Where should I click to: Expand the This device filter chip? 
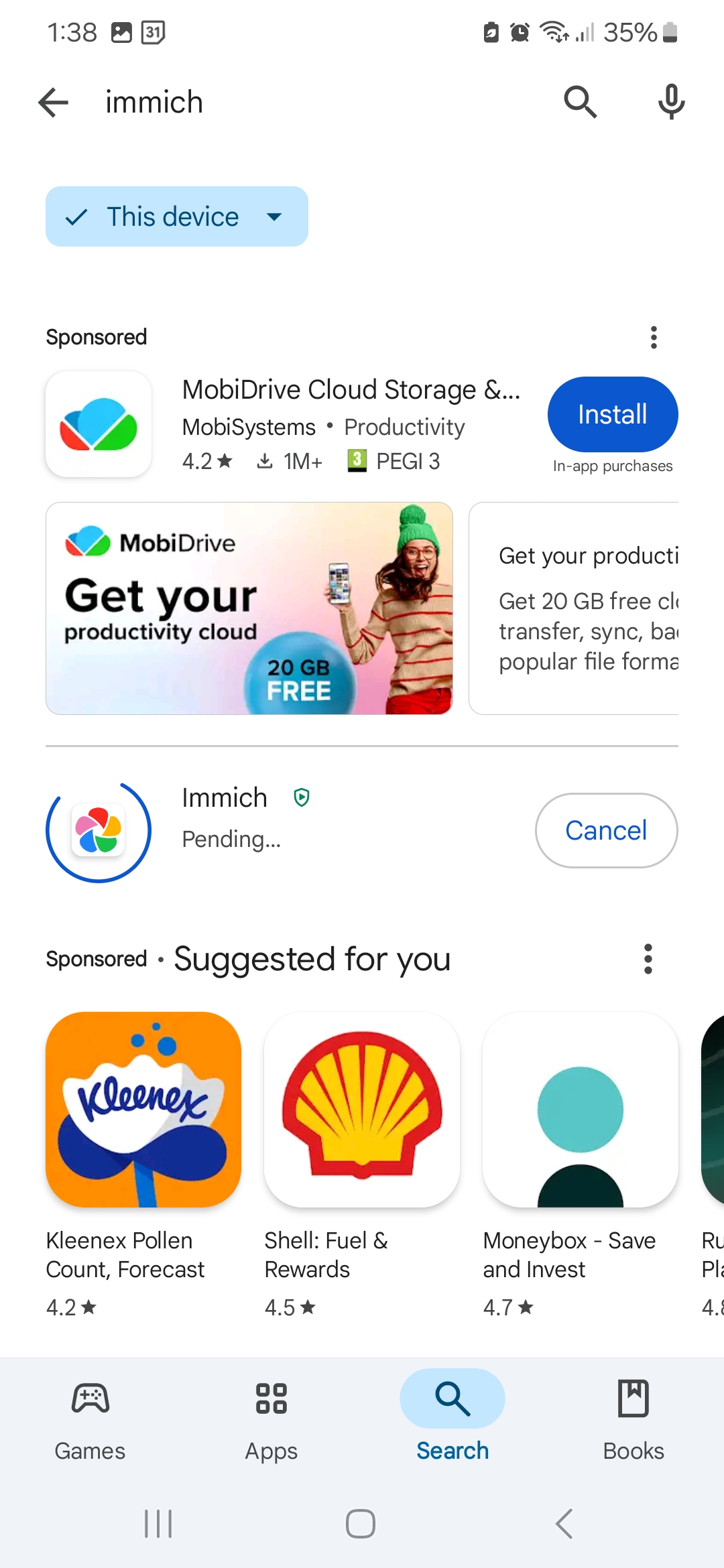pos(177,216)
